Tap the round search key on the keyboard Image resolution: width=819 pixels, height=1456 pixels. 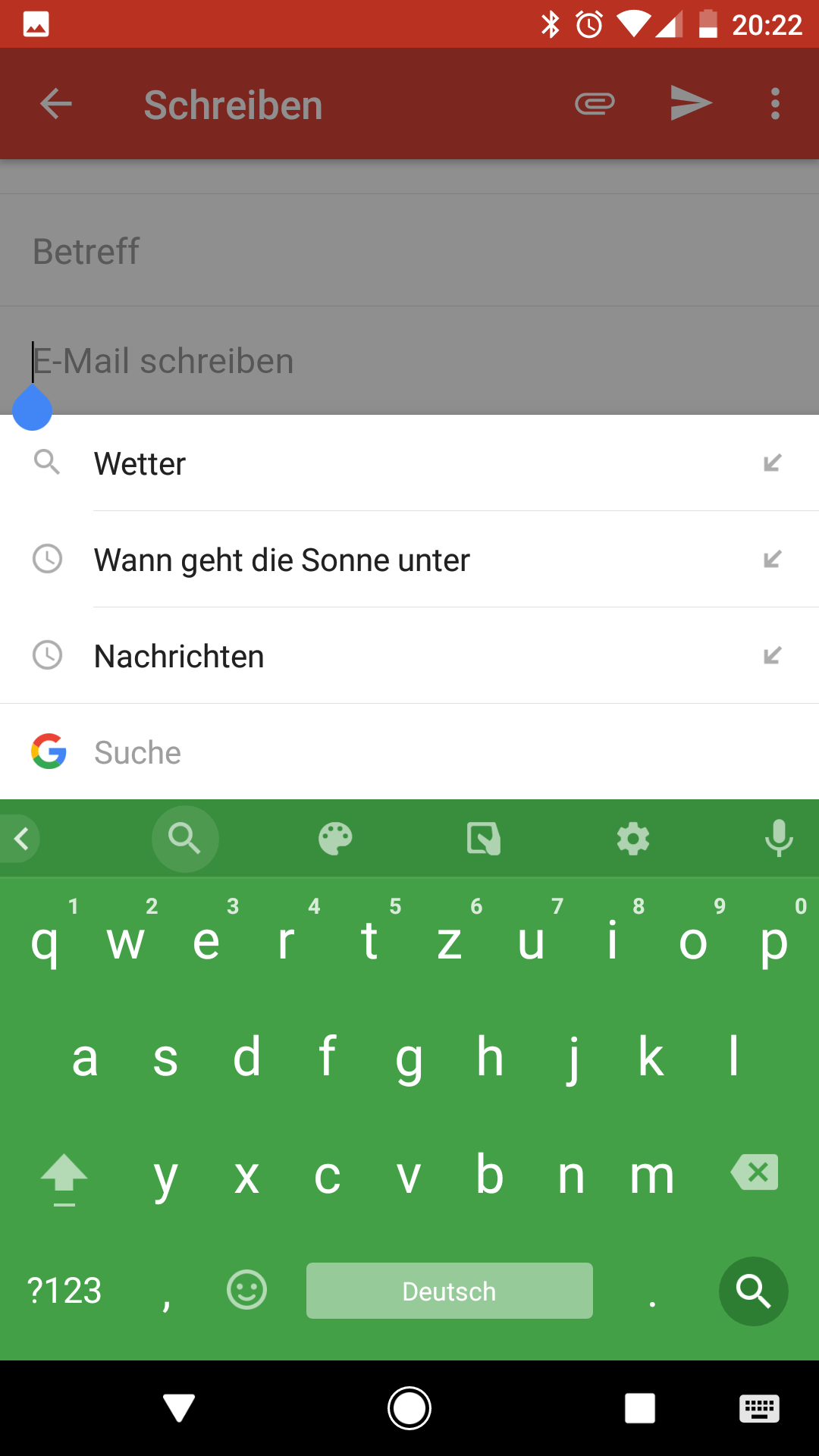753,1291
